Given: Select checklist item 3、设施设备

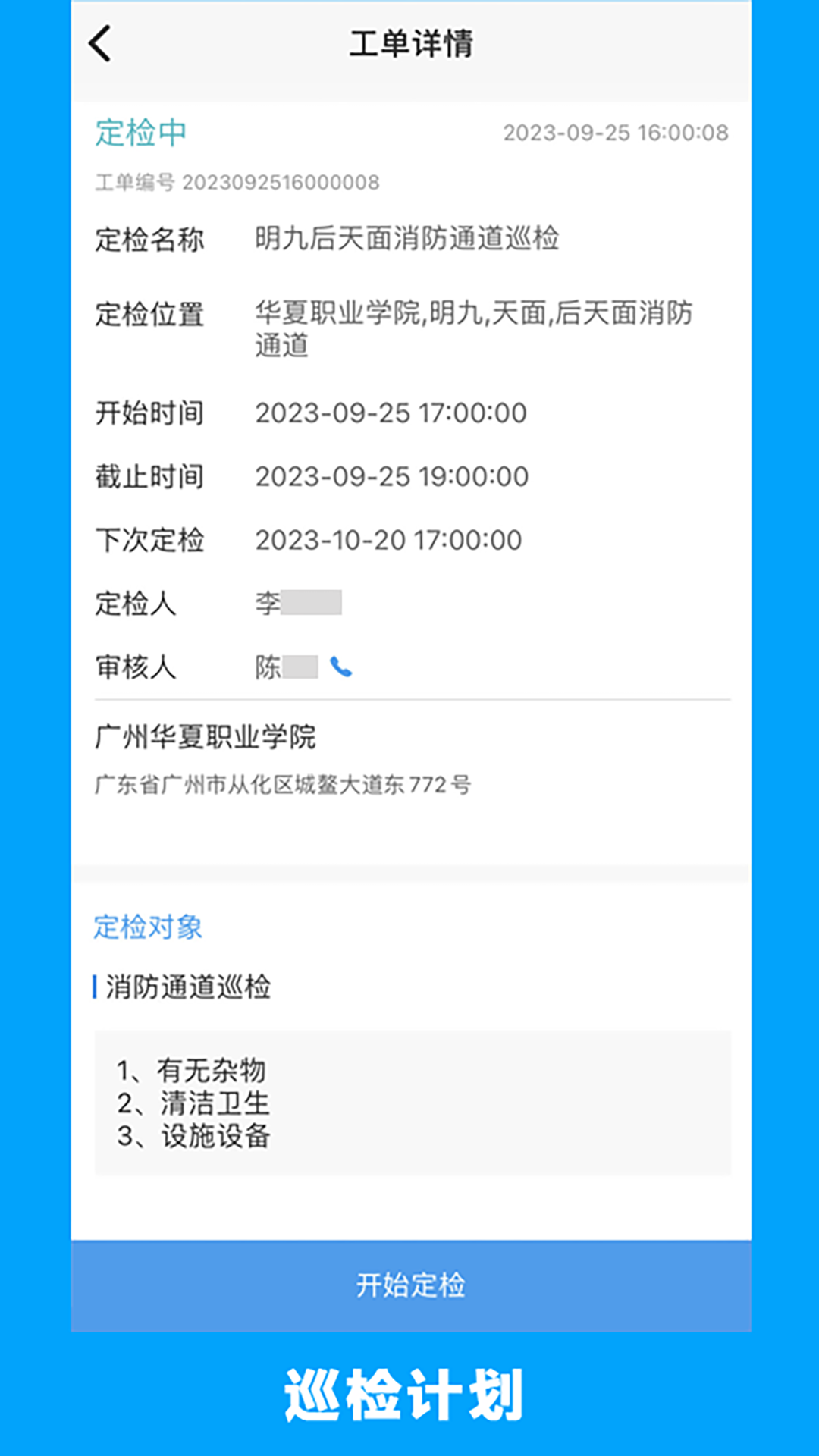Looking at the screenshot, I should tap(193, 1137).
